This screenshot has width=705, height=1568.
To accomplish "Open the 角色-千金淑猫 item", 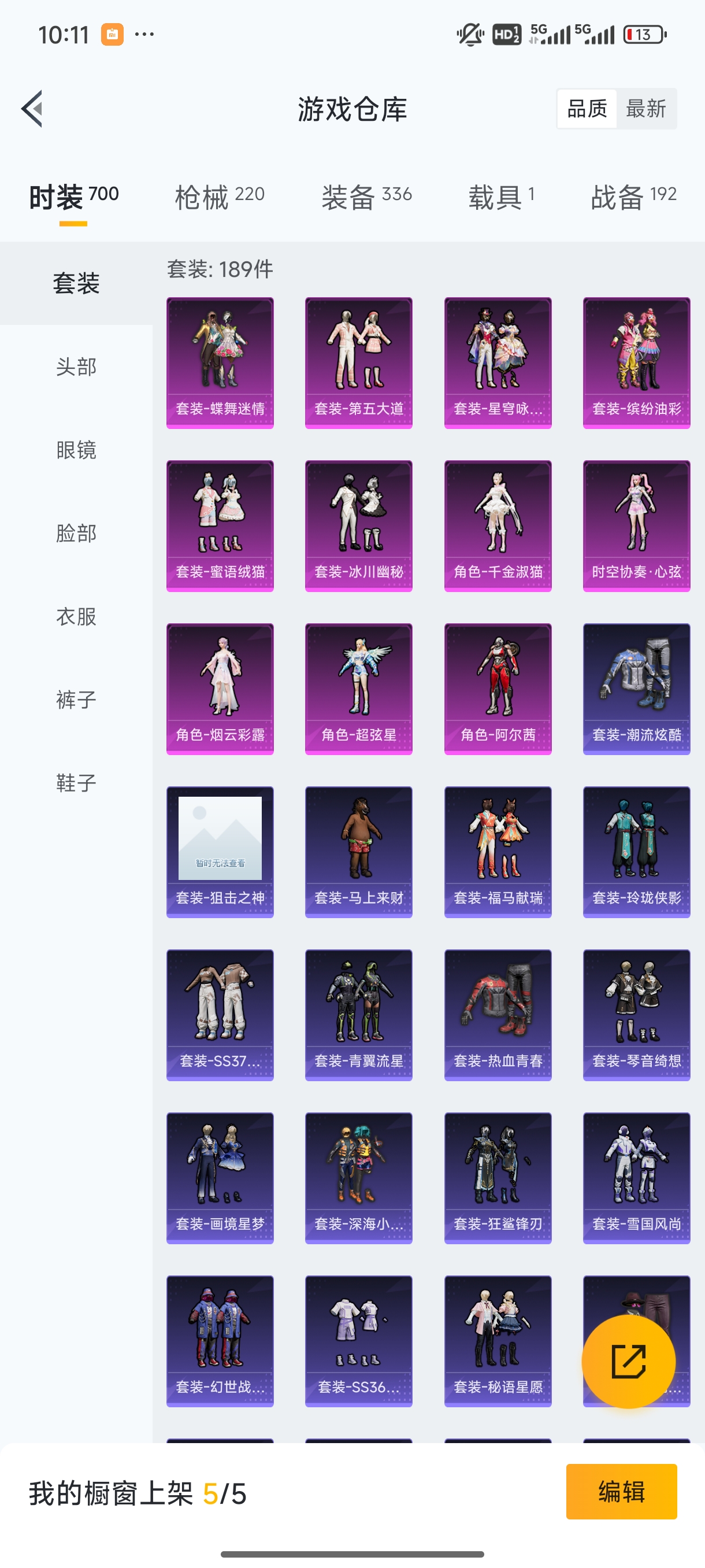I will coord(498,526).
